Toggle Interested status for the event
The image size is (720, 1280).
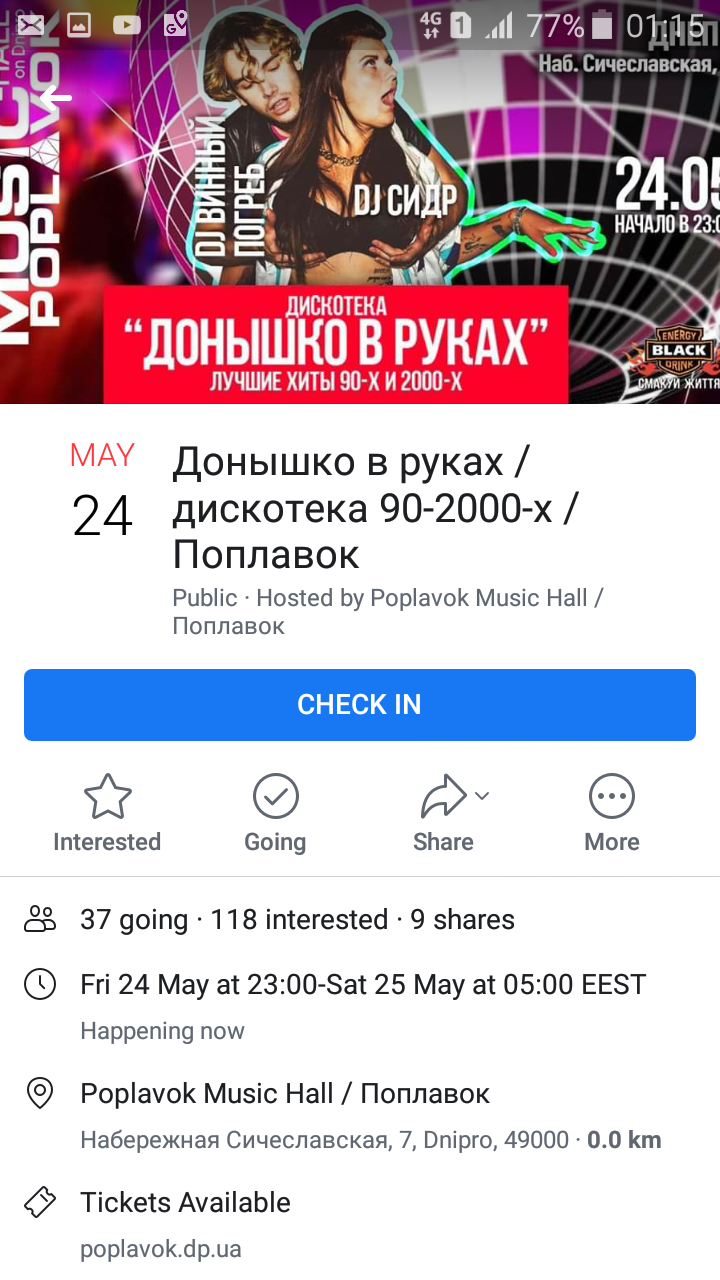tap(107, 812)
